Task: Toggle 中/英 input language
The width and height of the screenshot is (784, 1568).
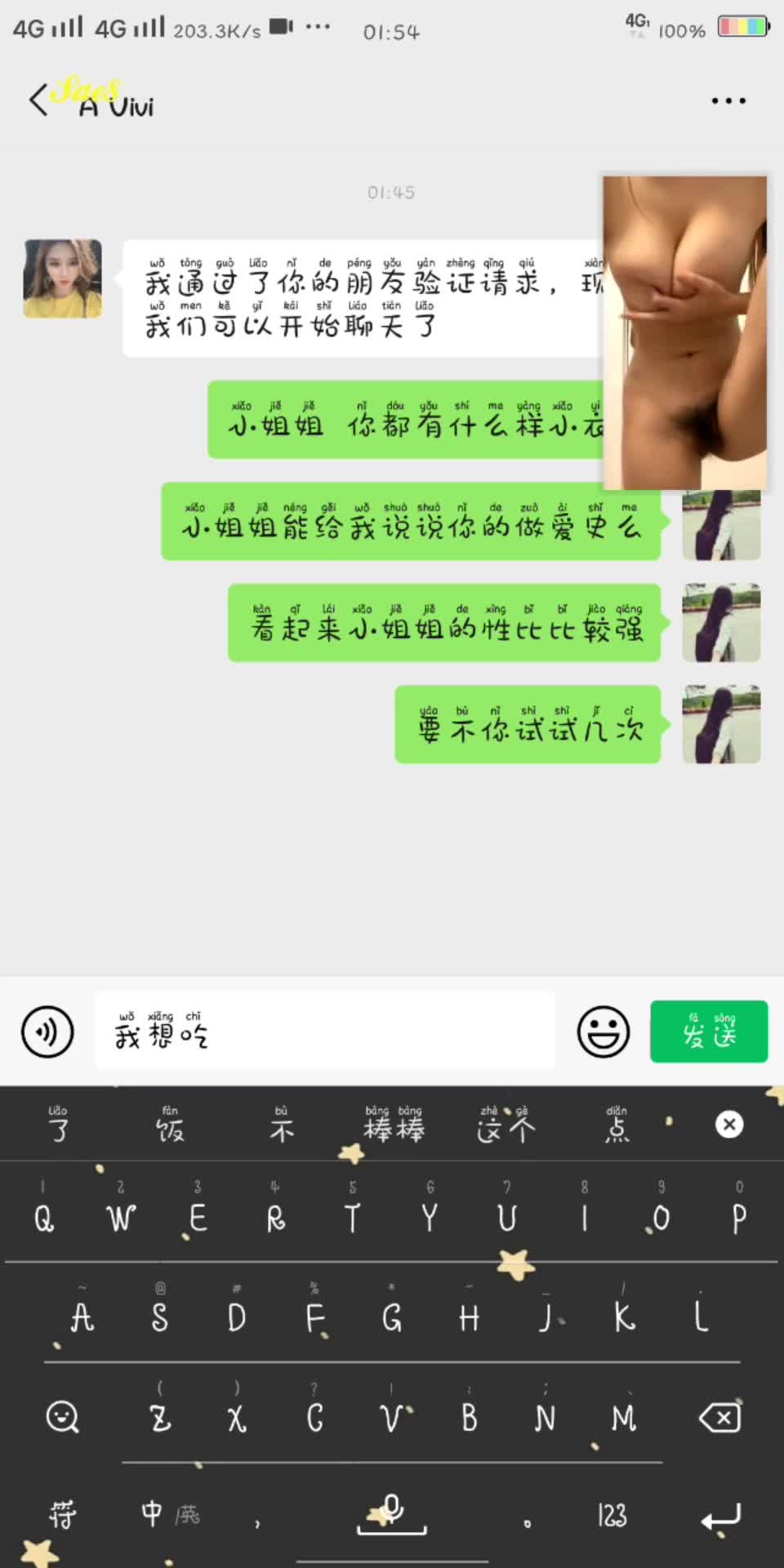Action: click(169, 1516)
